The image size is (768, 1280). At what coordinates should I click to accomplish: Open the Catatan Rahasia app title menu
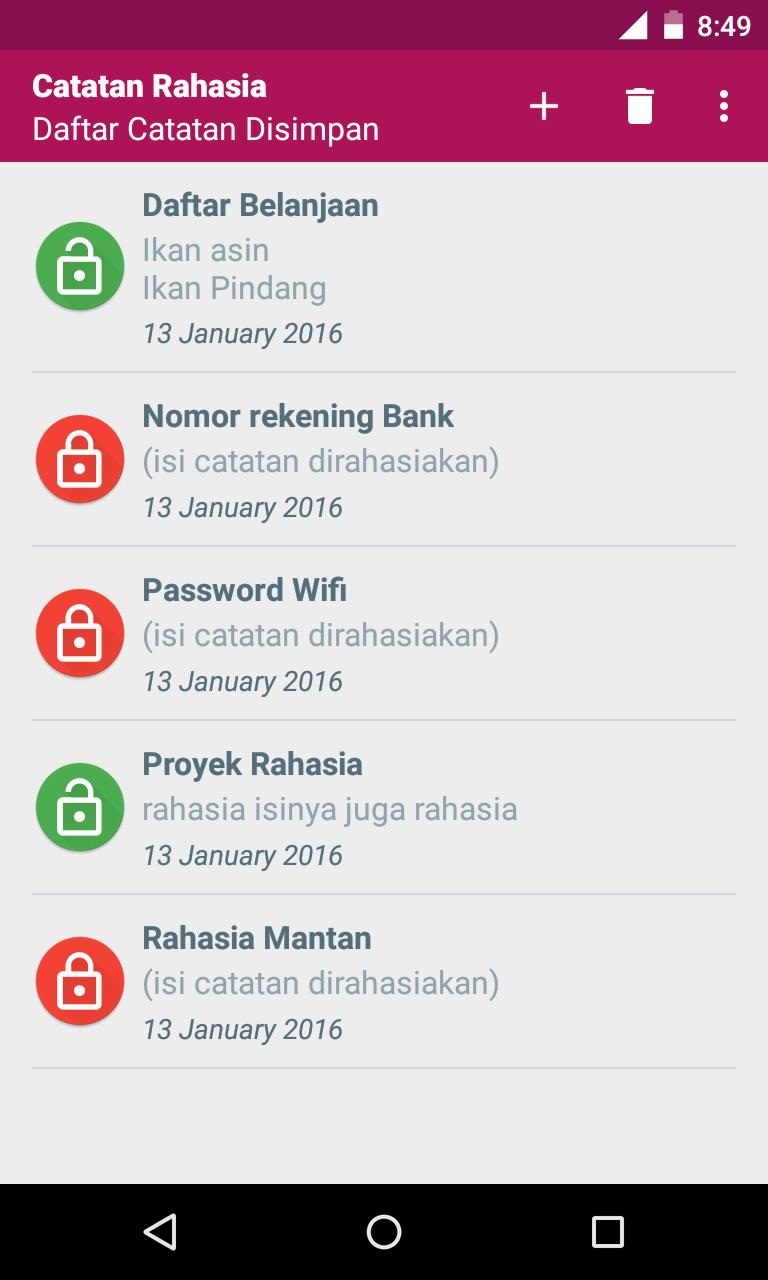click(150, 86)
